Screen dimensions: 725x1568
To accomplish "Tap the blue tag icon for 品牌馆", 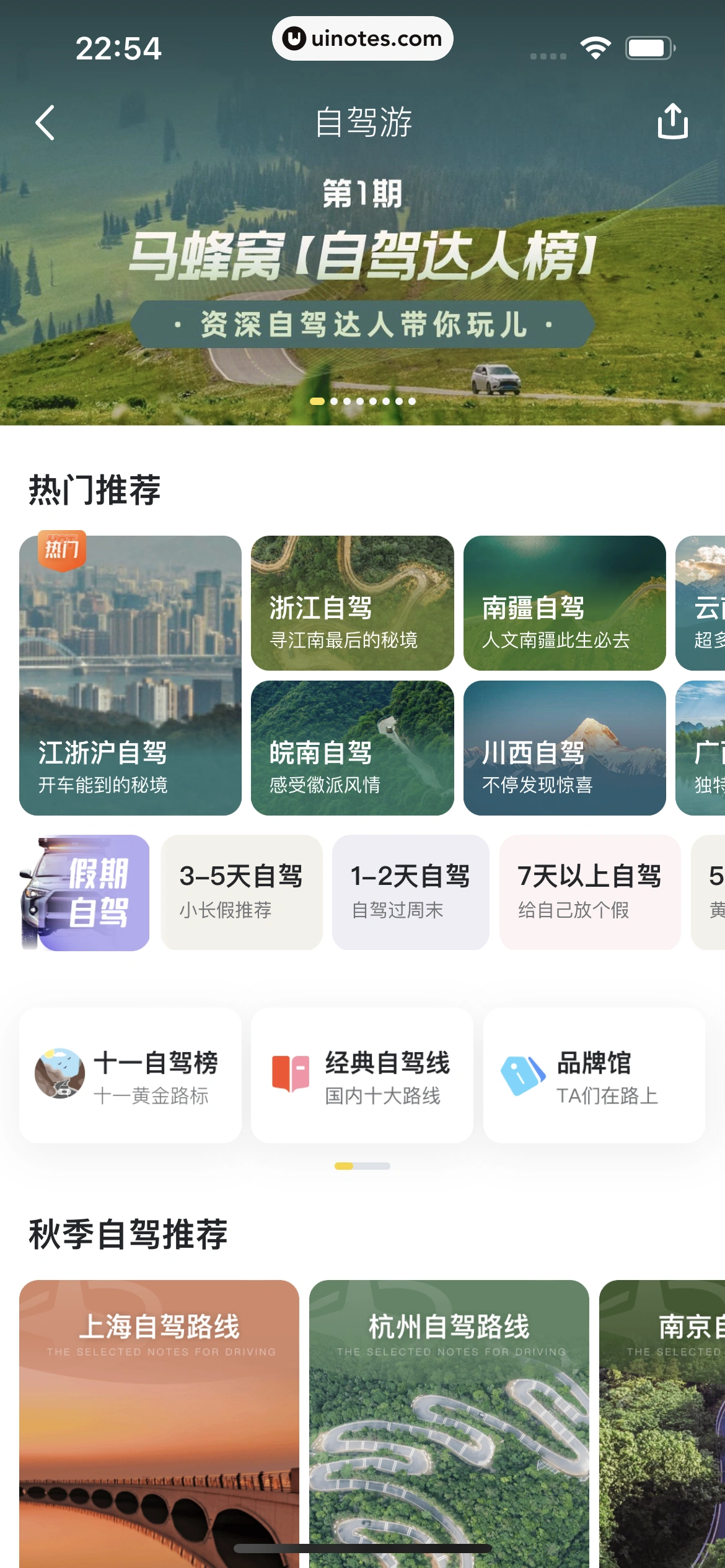I will coord(519,1073).
